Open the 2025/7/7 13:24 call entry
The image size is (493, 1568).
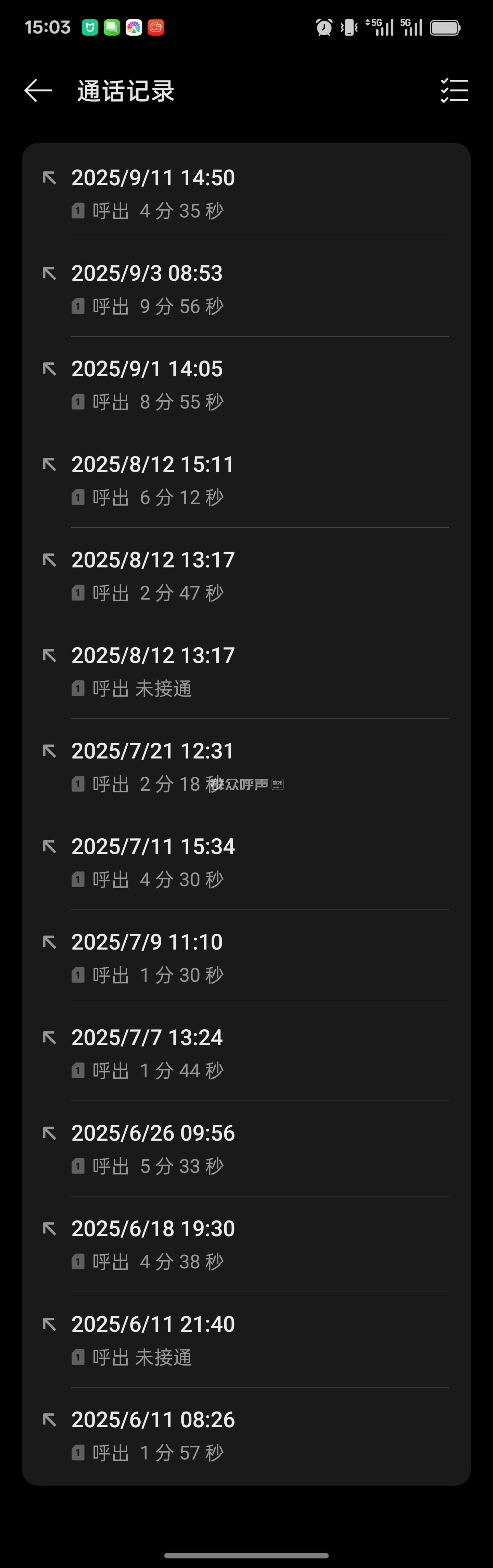(246, 1054)
